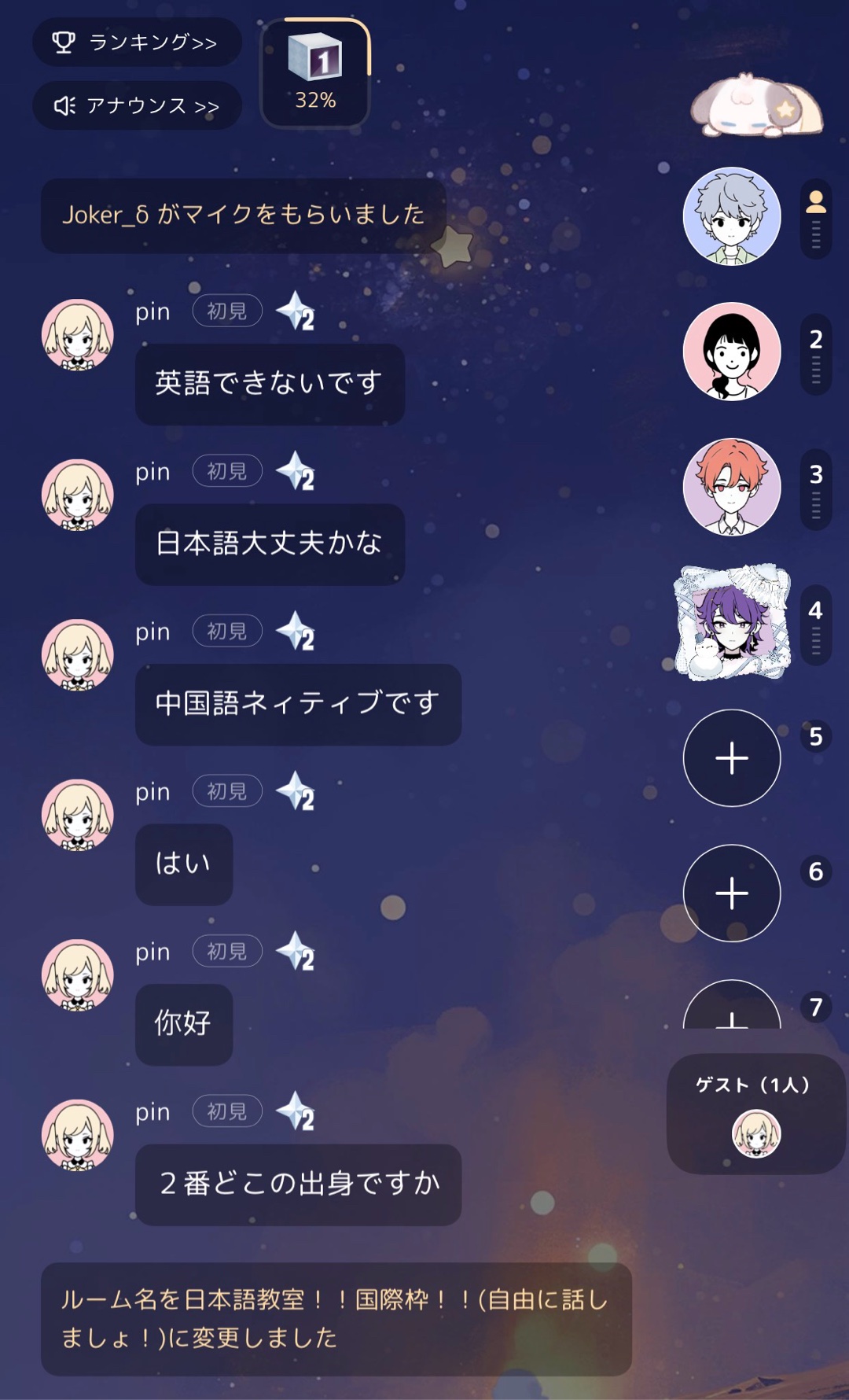The width and height of the screenshot is (849, 1400).
Task: Tap pin's avatar beside 你好 message
Action: pyautogui.click(x=77, y=974)
